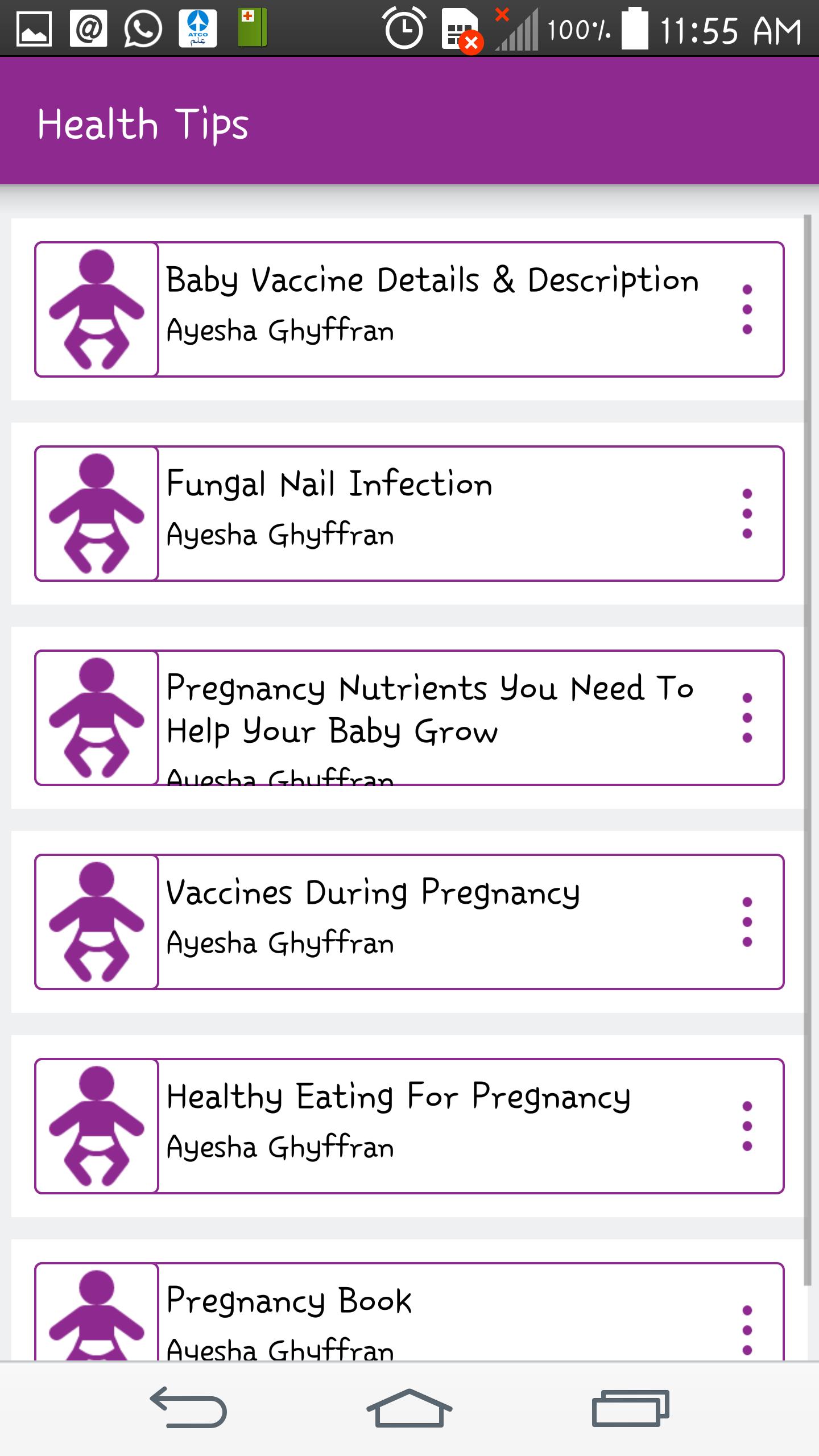
Task: Open the Fungal Nail Infection tip
Action: click(409, 514)
